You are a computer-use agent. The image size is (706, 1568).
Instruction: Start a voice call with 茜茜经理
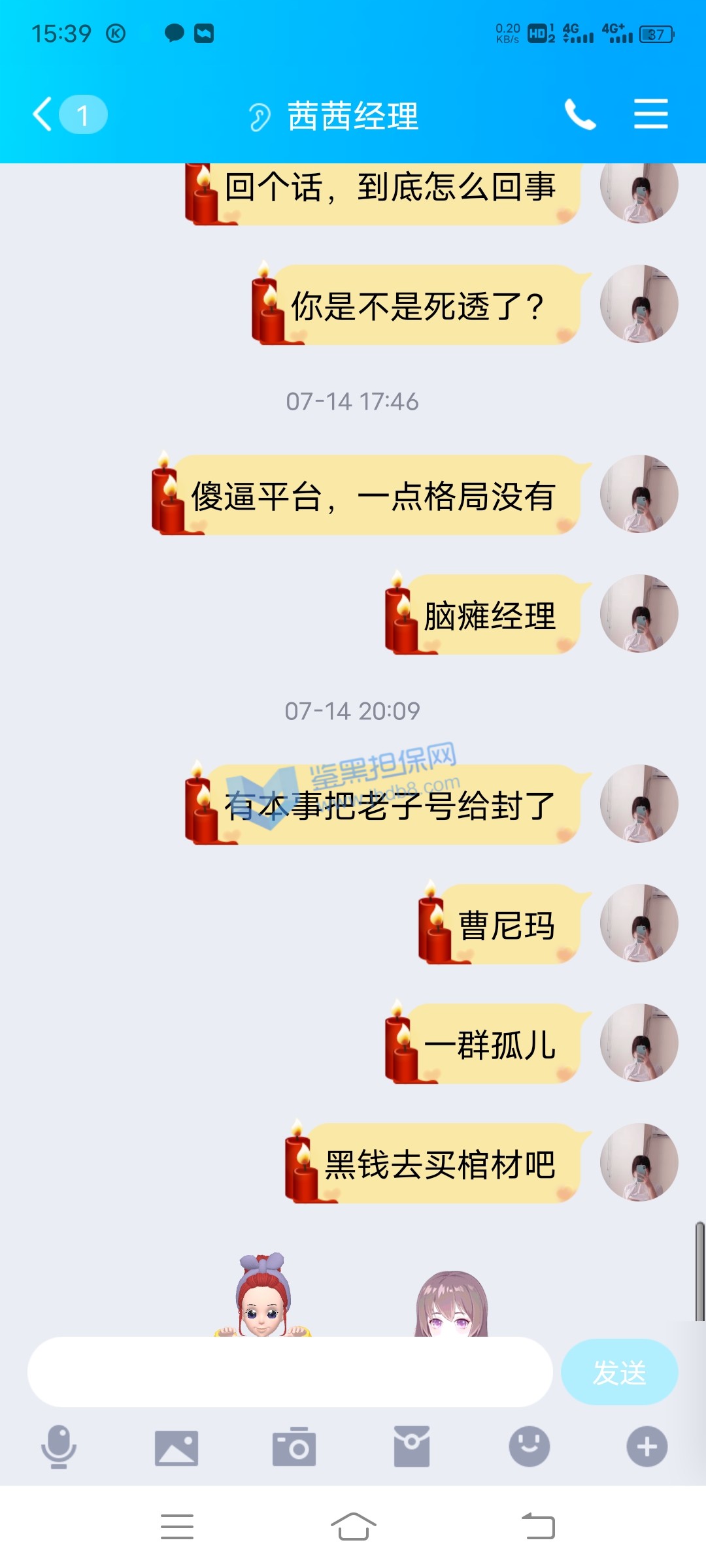(x=580, y=115)
